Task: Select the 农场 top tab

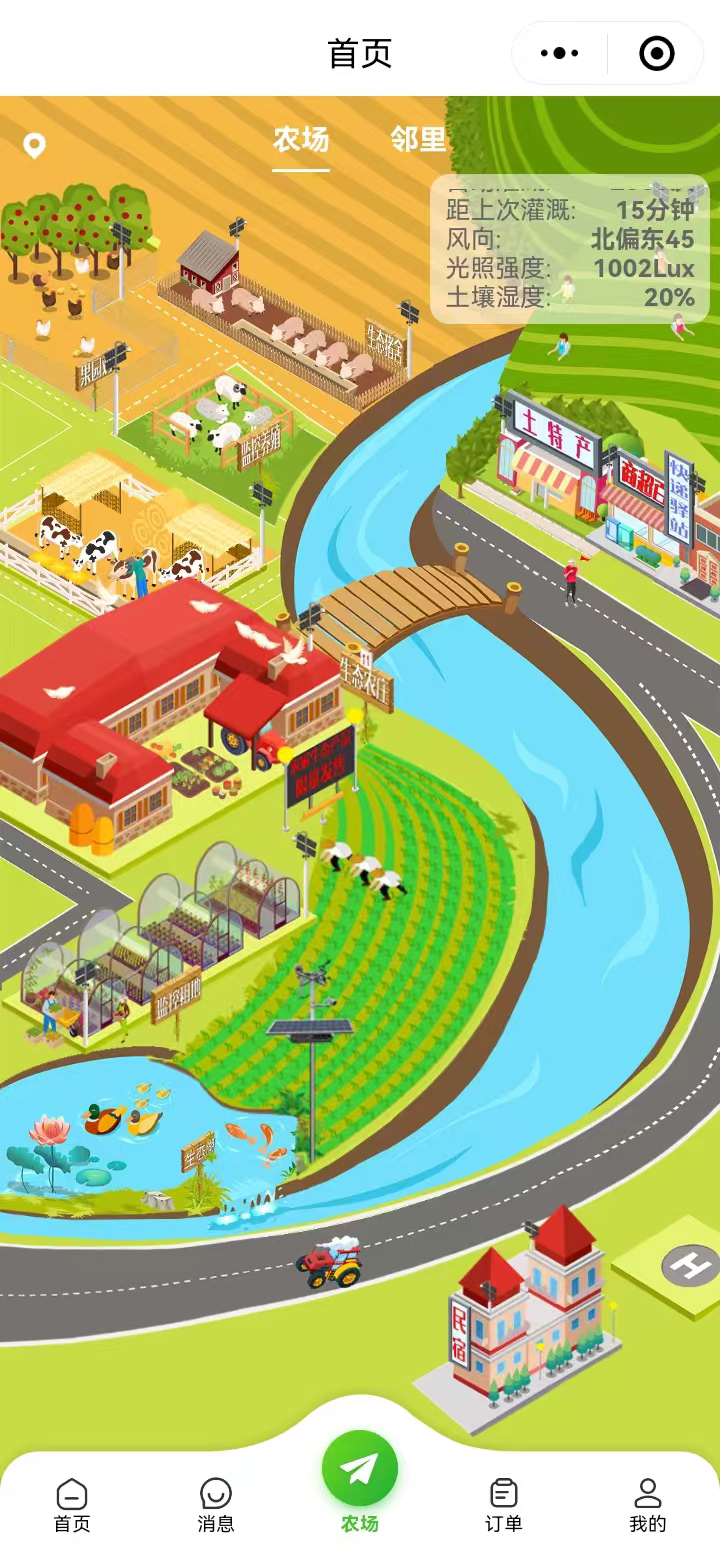Action: [301, 139]
